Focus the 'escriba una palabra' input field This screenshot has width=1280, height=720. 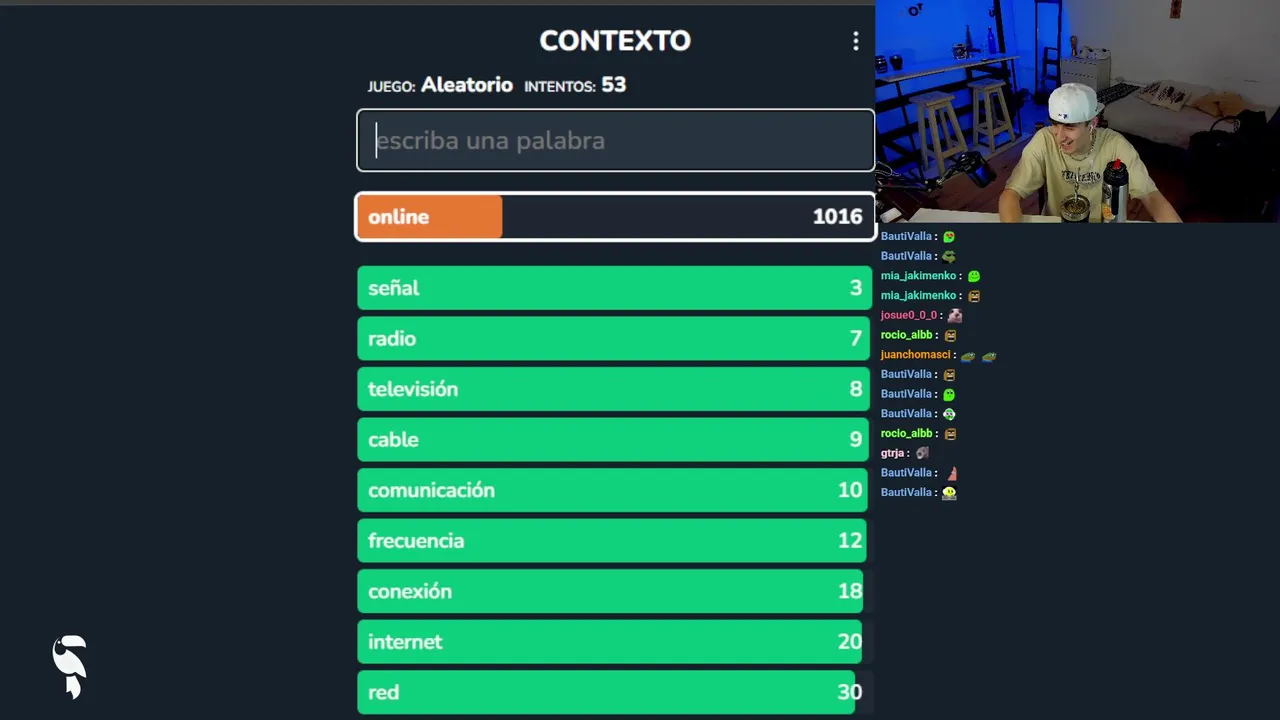(615, 141)
